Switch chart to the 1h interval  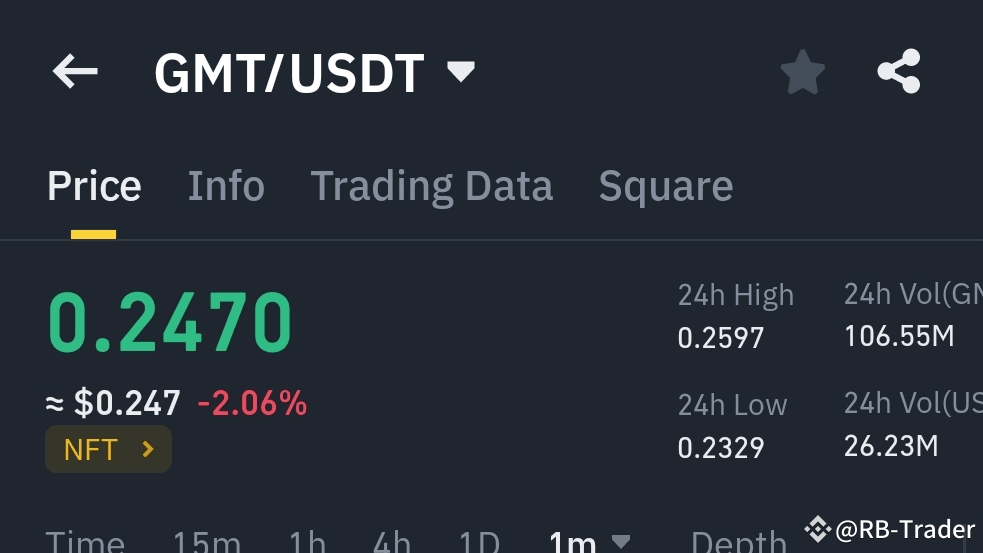307,542
